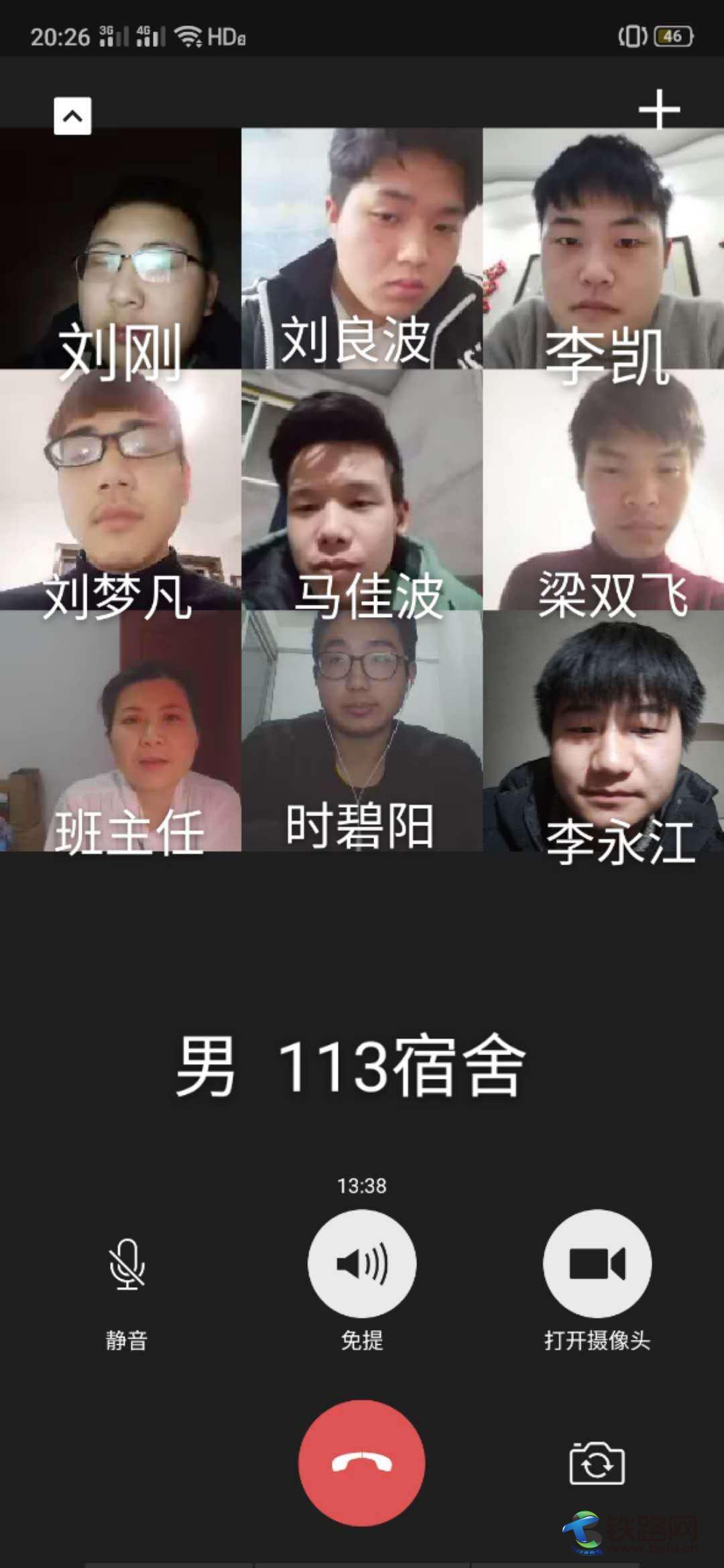The height and width of the screenshot is (1568, 724).
Task: Select 时碧阳's video tile
Action: pyautogui.click(x=362, y=731)
